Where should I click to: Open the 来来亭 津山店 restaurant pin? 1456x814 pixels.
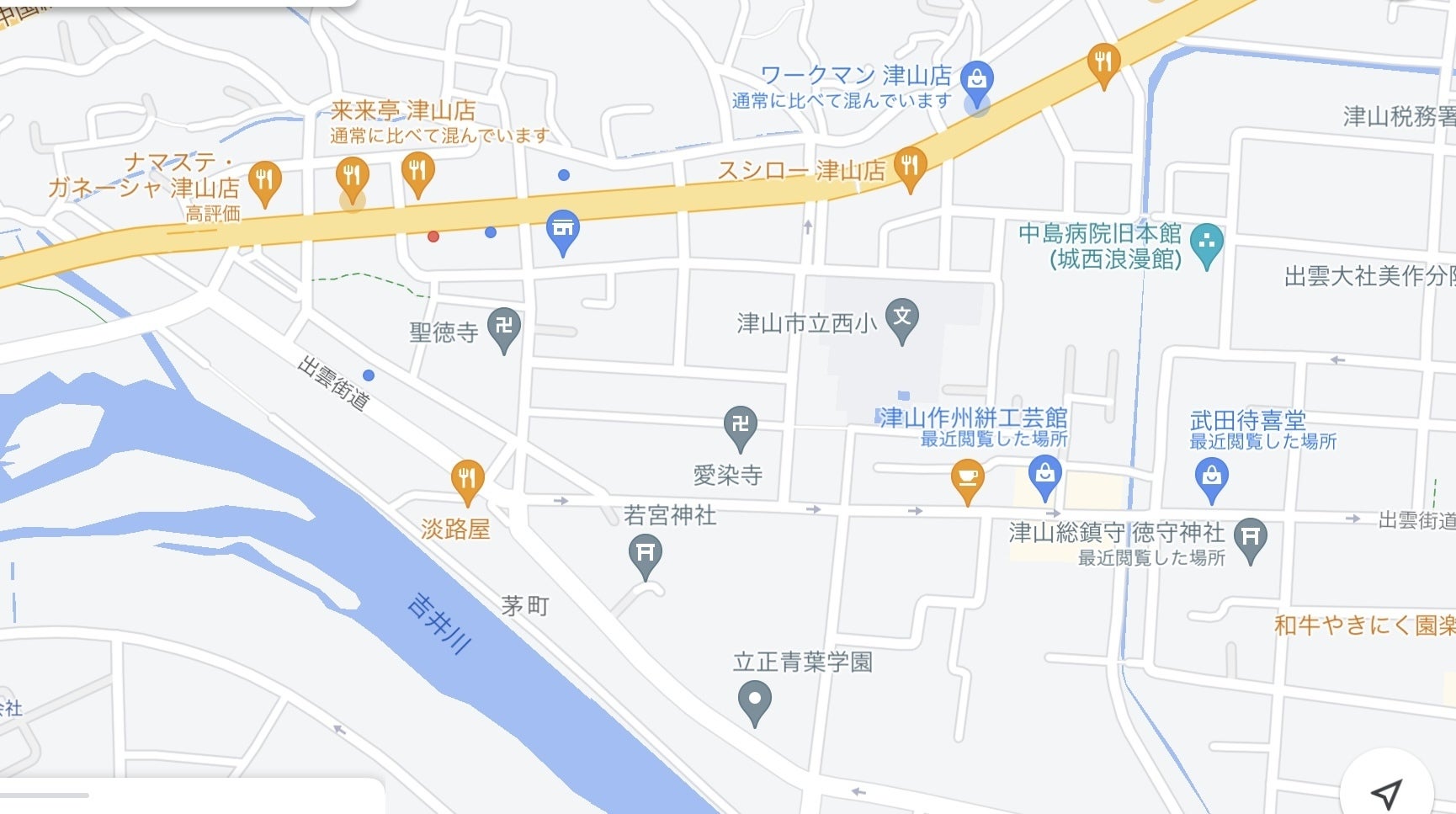pyautogui.click(x=352, y=177)
